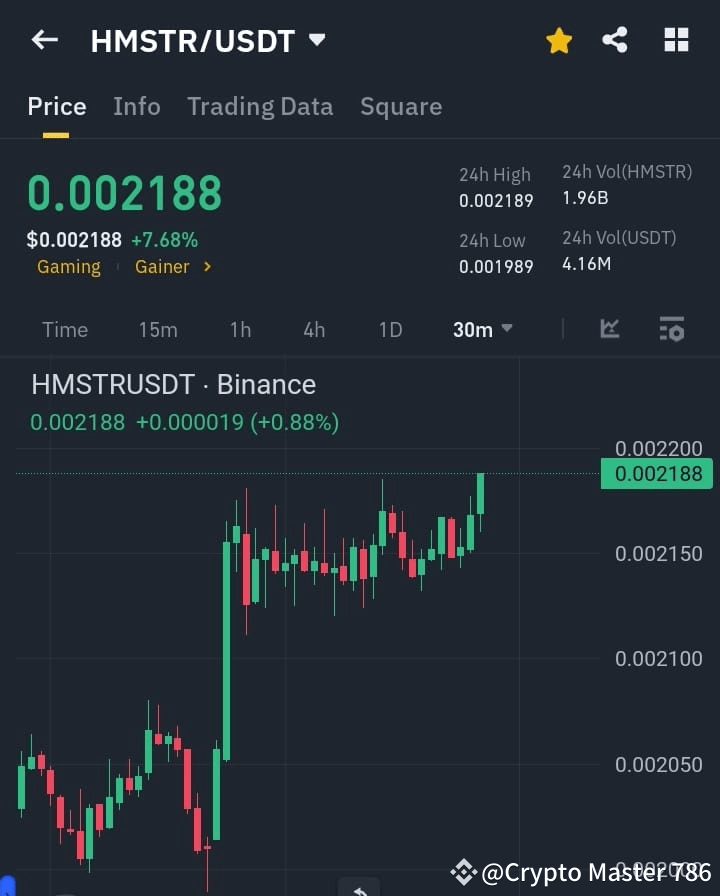Open the chart style selector icon
The image size is (720, 896).
[610, 329]
